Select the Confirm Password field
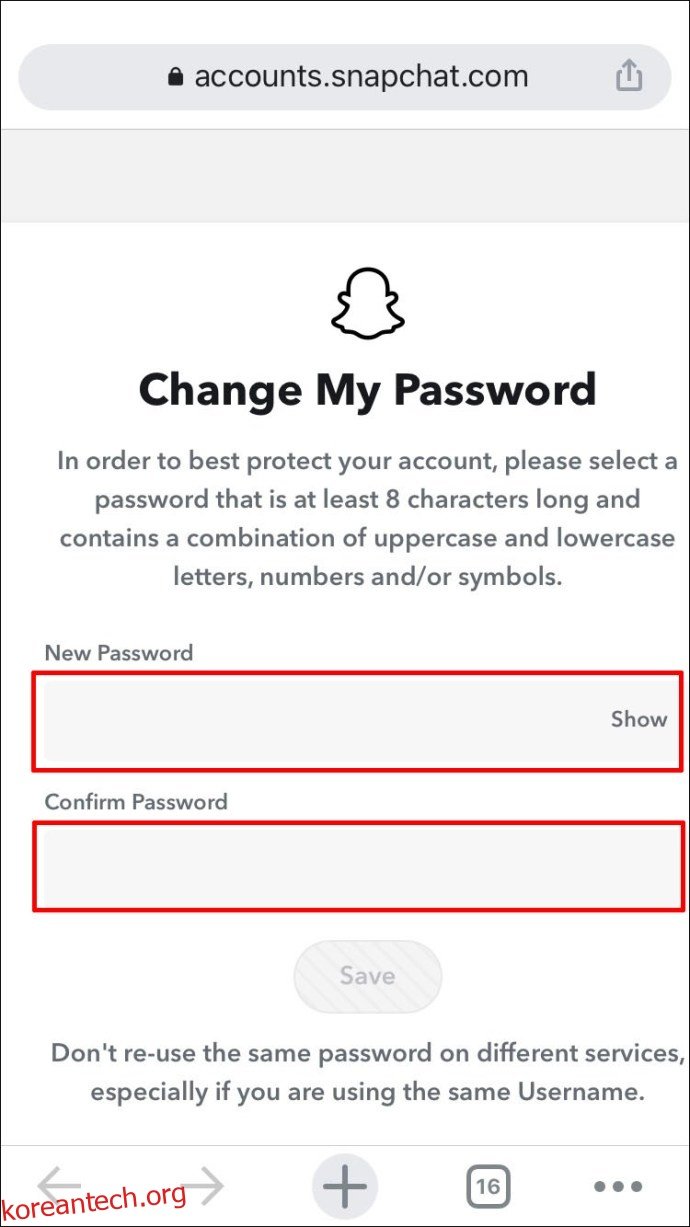The width and height of the screenshot is (690, 1227). click(x=357, y=866)
